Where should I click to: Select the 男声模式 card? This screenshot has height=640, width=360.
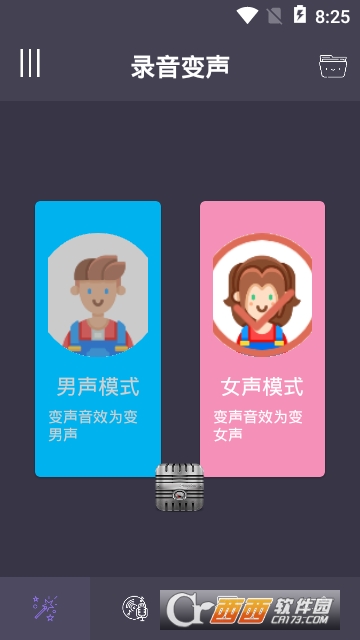click(98, 339)
